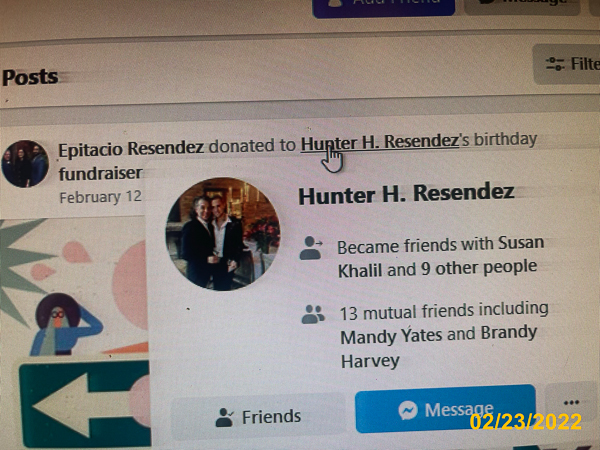Image resolution: width=600 pixels, height=450 pixels.
Task: Click the underlined Hunter H. Resendez link
Action: [x=379, y=143]
